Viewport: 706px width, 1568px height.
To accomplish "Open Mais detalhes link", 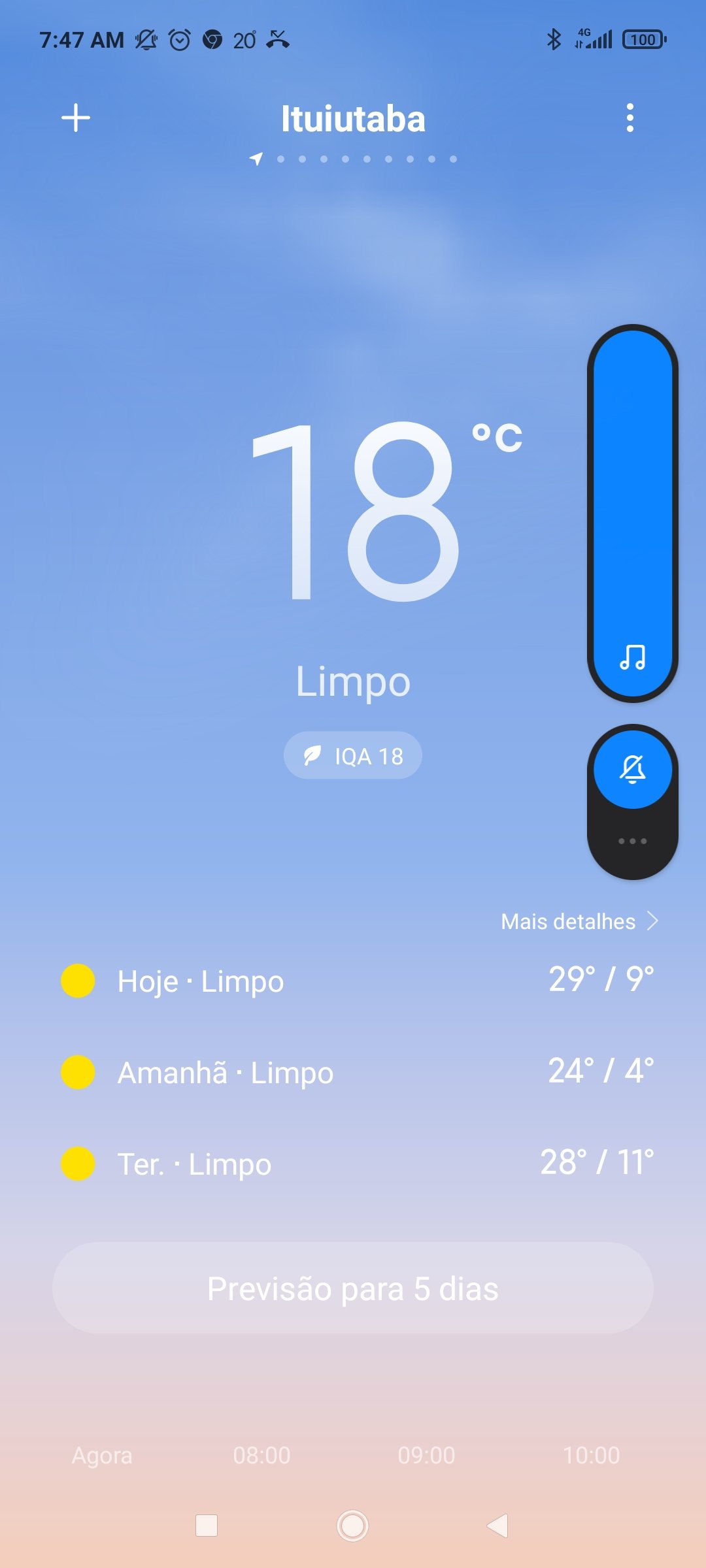I will click(579, 921).
